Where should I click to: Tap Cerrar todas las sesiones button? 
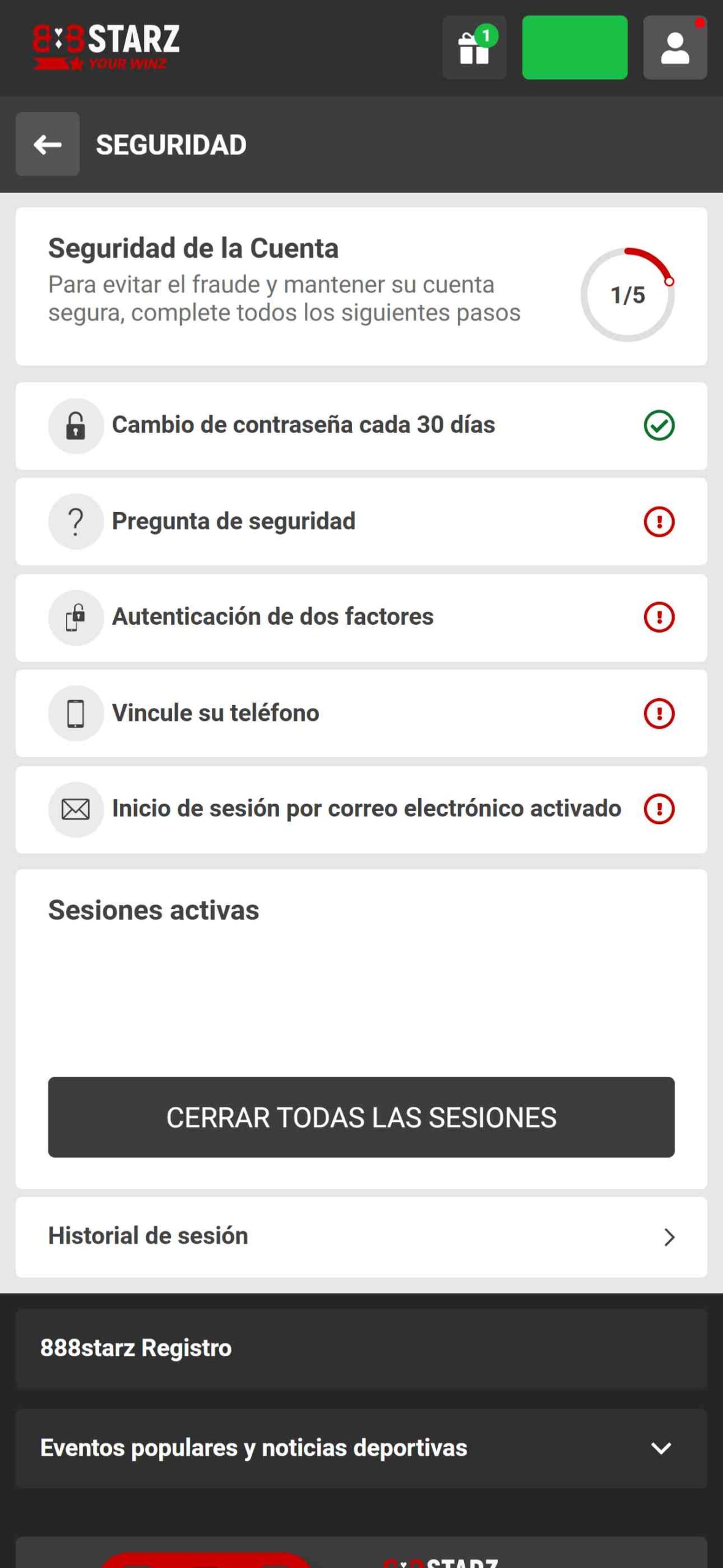(x=361, y=1117)
